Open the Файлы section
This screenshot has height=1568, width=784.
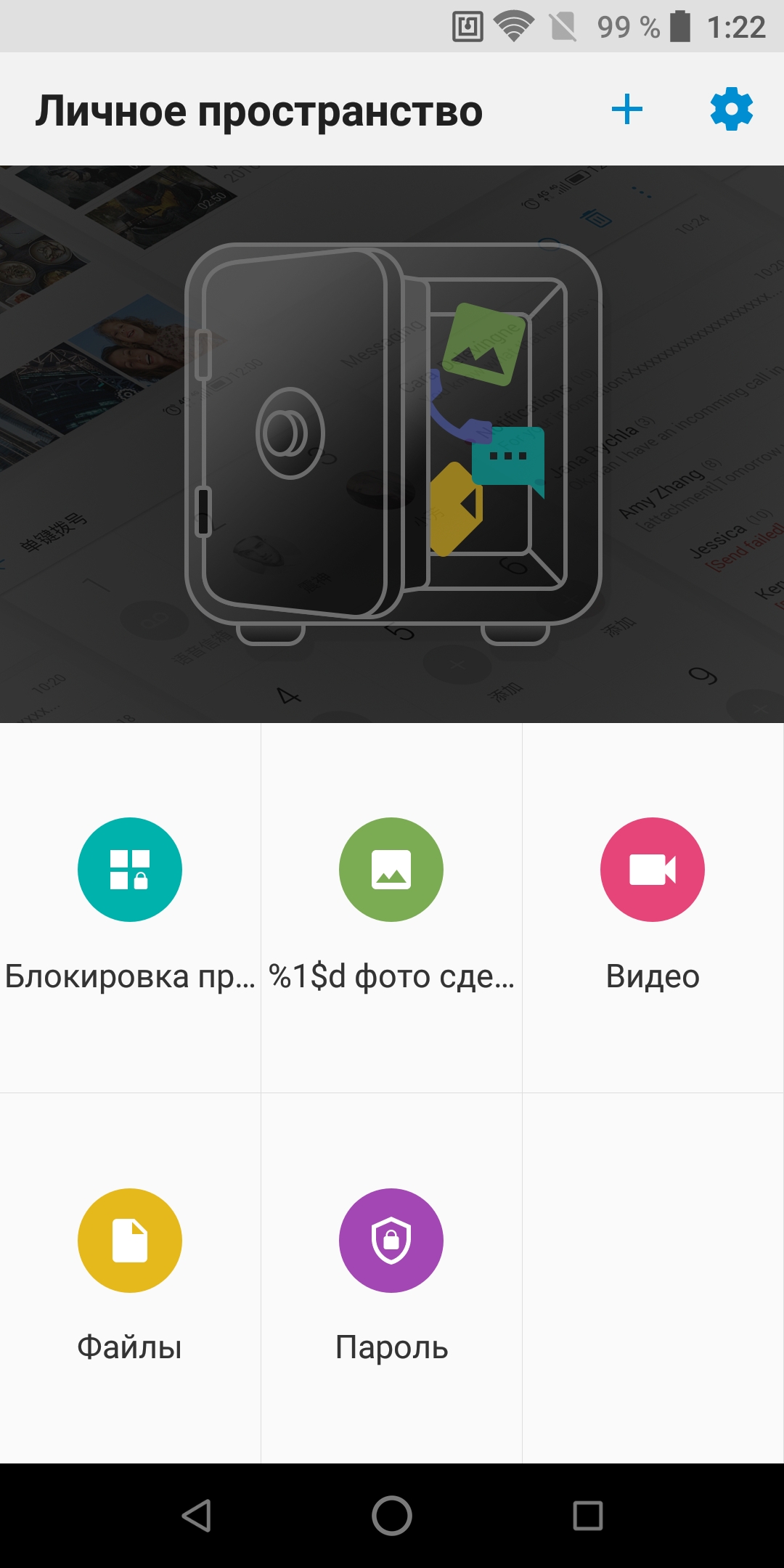130,1278
